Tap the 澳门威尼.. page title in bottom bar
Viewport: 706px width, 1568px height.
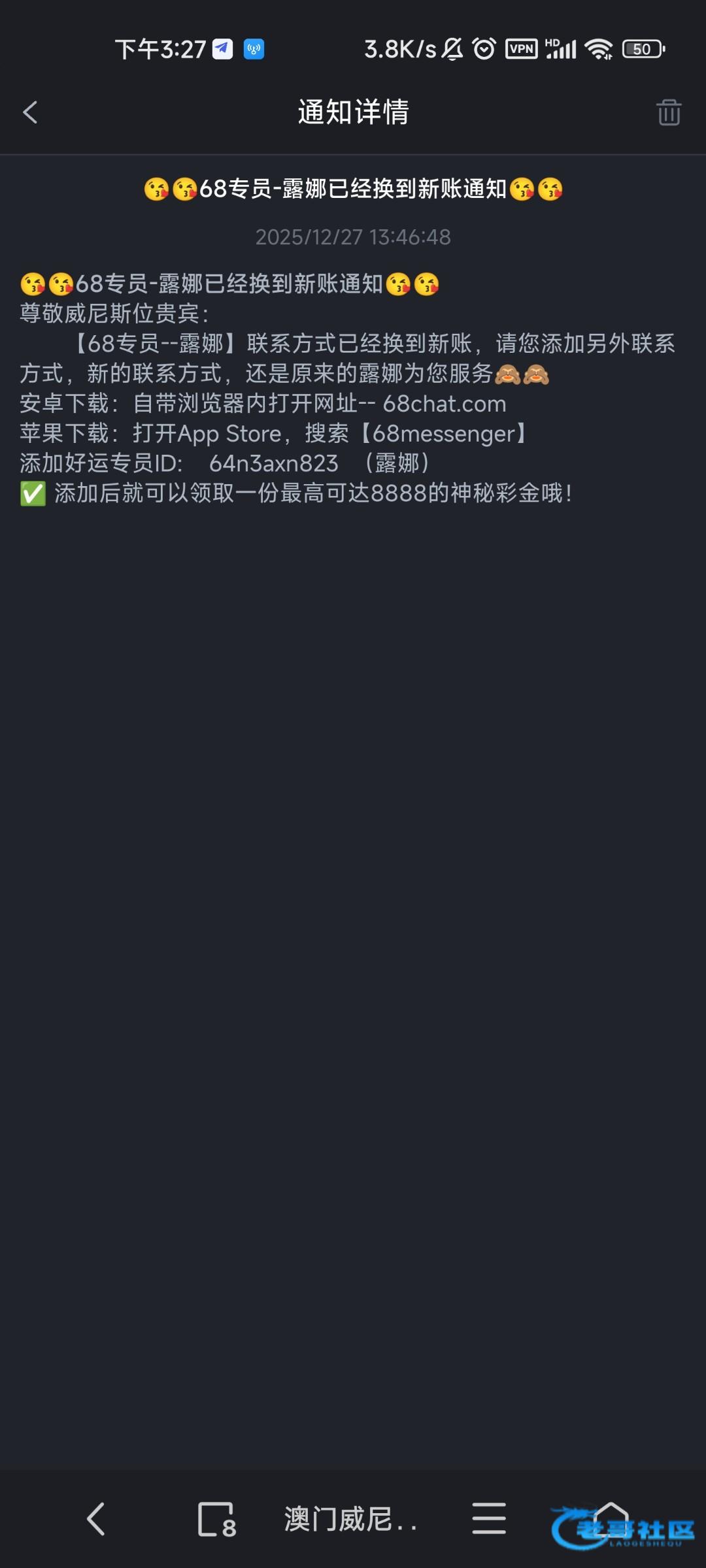[350, 1519]
